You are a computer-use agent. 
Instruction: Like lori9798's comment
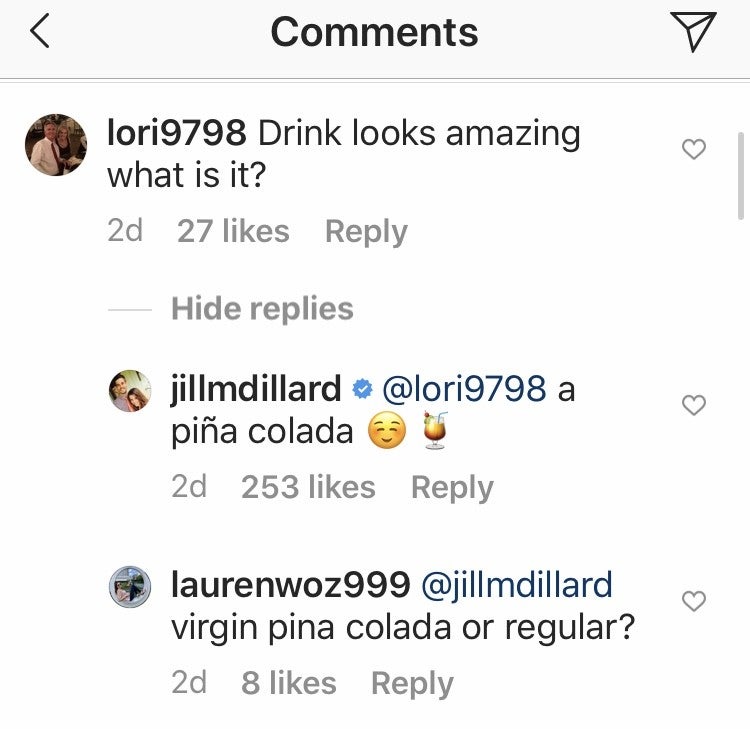[x=693, y=150]
